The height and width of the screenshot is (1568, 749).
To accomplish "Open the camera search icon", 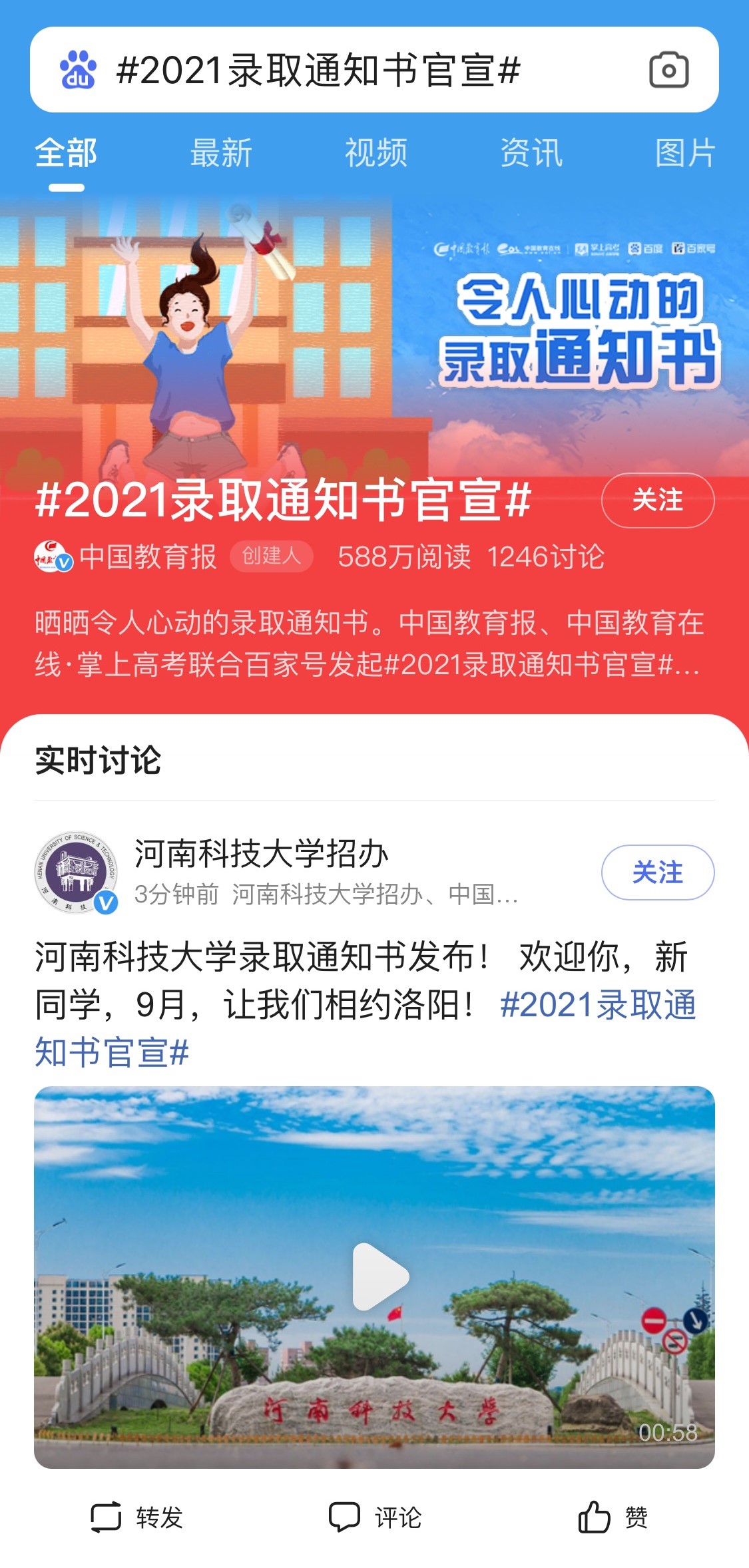I will [668, 70].
